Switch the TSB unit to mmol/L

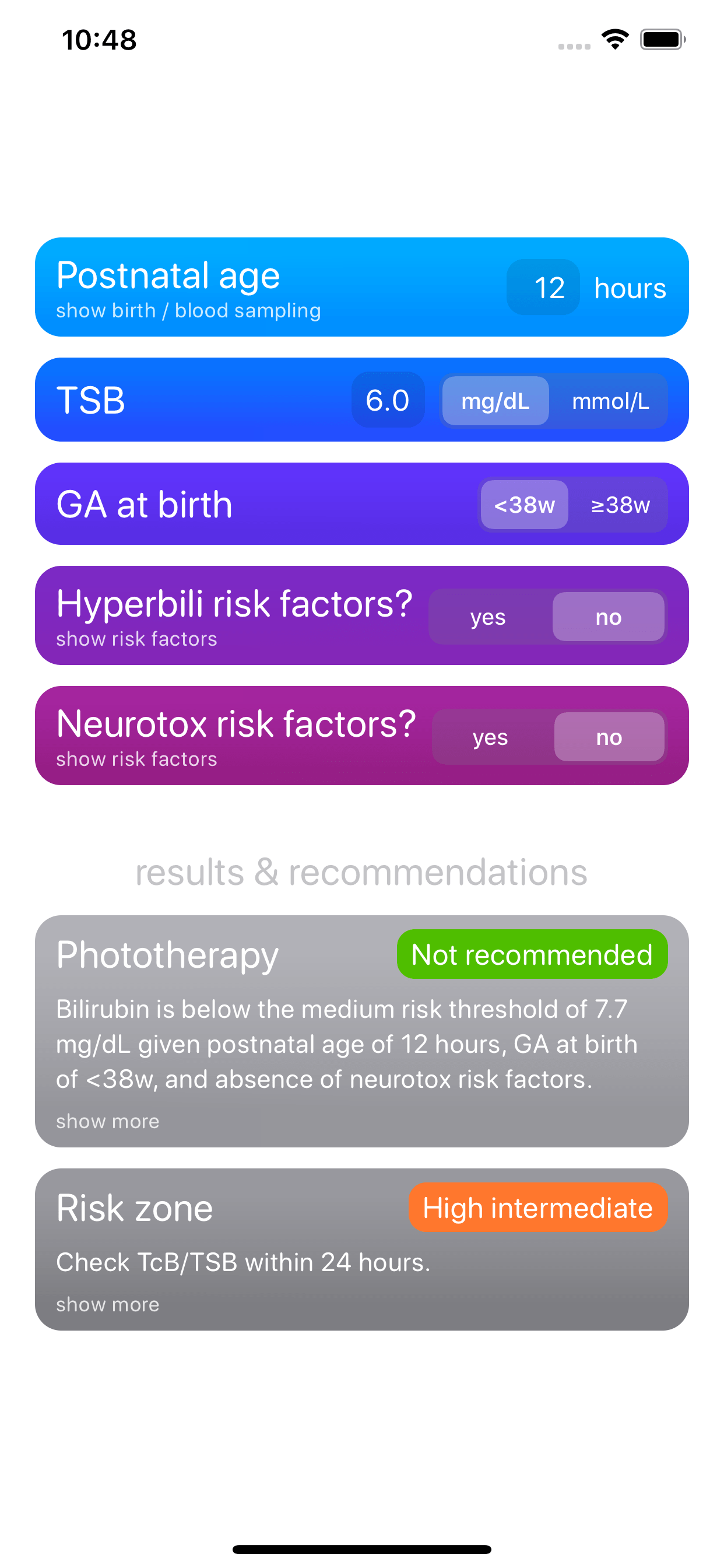[610, 401]
